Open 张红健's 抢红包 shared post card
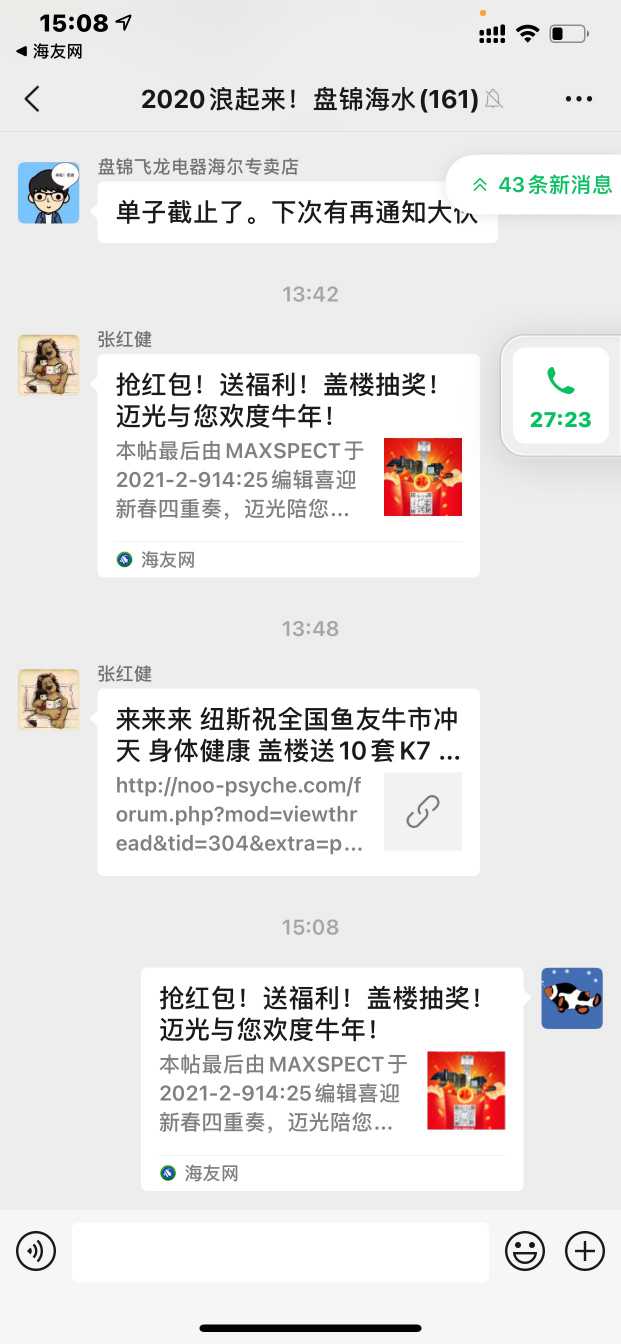 [x=288, y=465]
